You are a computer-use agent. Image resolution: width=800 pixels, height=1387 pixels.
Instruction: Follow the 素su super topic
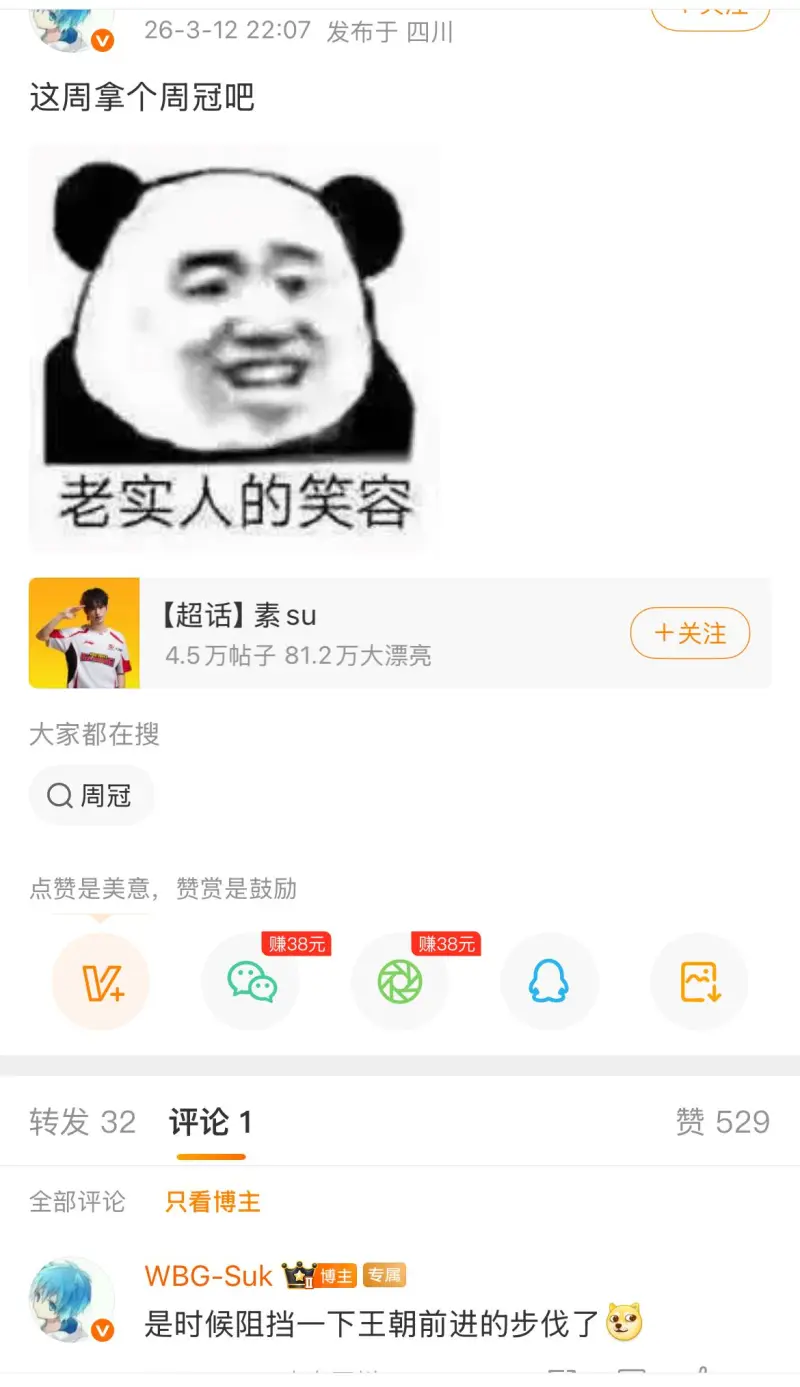[689, 633]
